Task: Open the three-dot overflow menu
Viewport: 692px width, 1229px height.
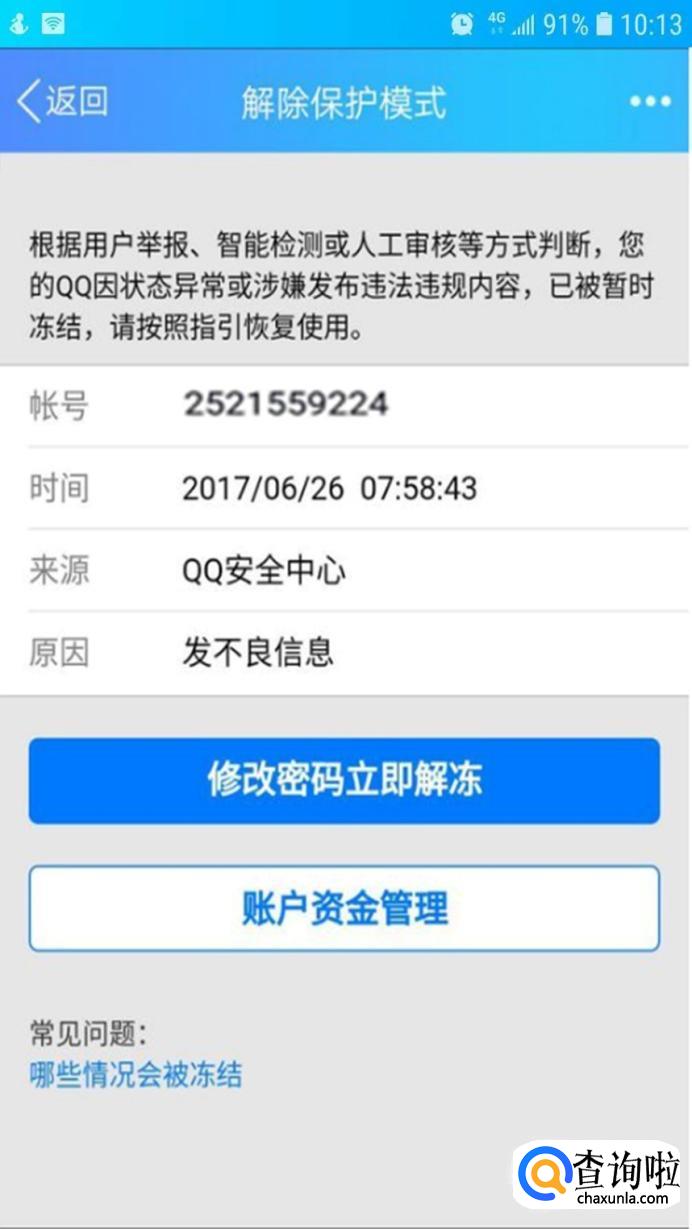Action: click(x=650, y=102)
